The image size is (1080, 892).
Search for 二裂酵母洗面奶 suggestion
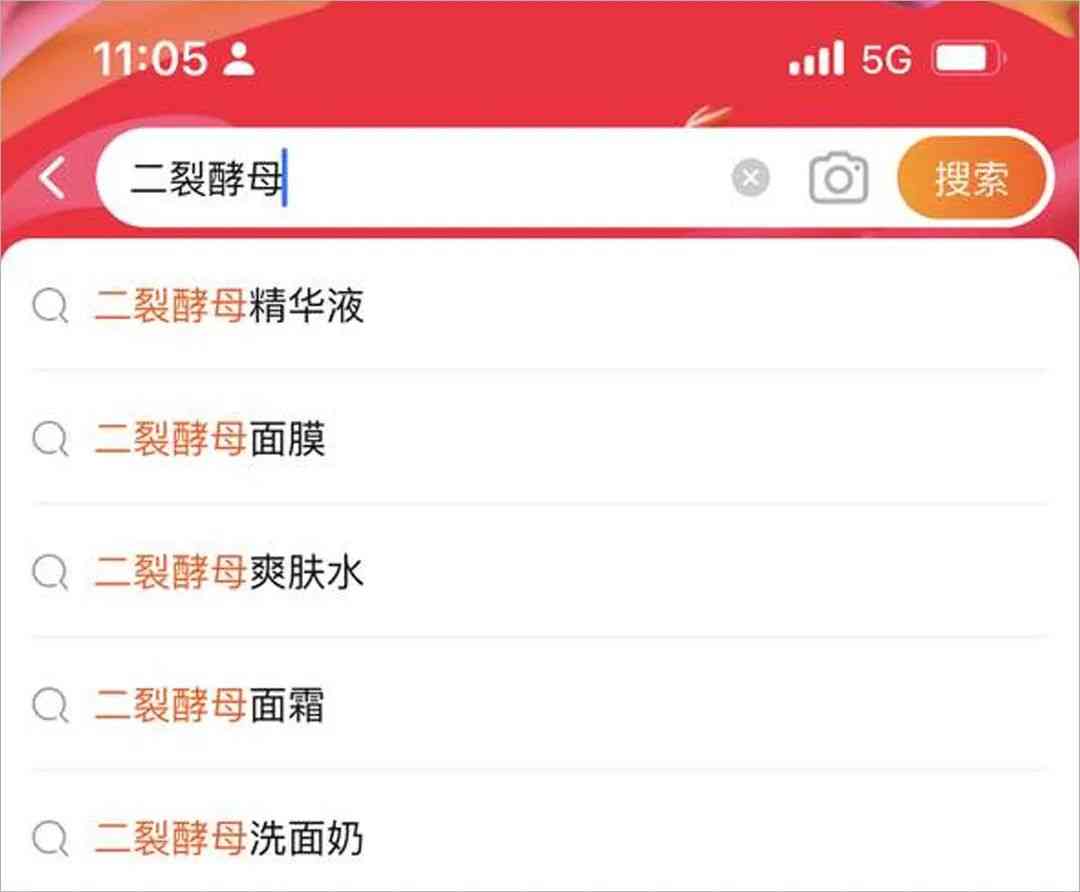click(x=230, y=839)
